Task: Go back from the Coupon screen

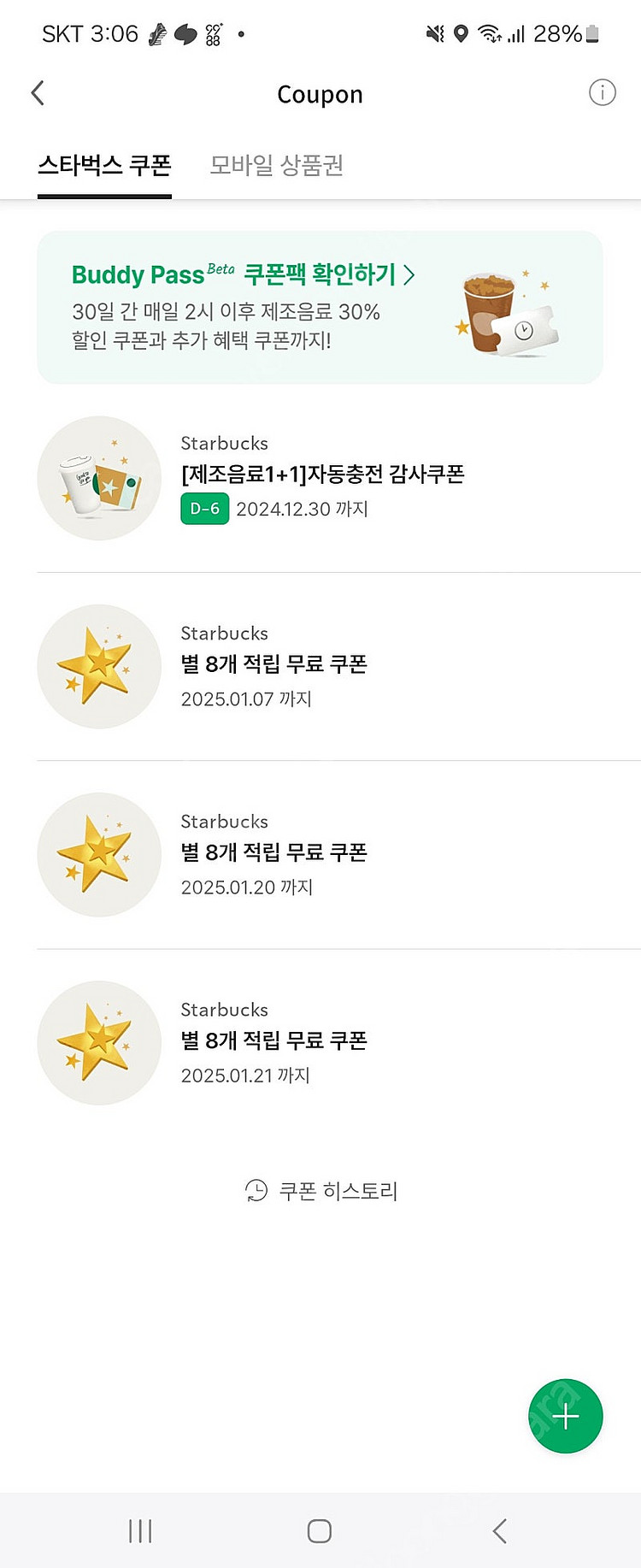Action: coord(38,93)
